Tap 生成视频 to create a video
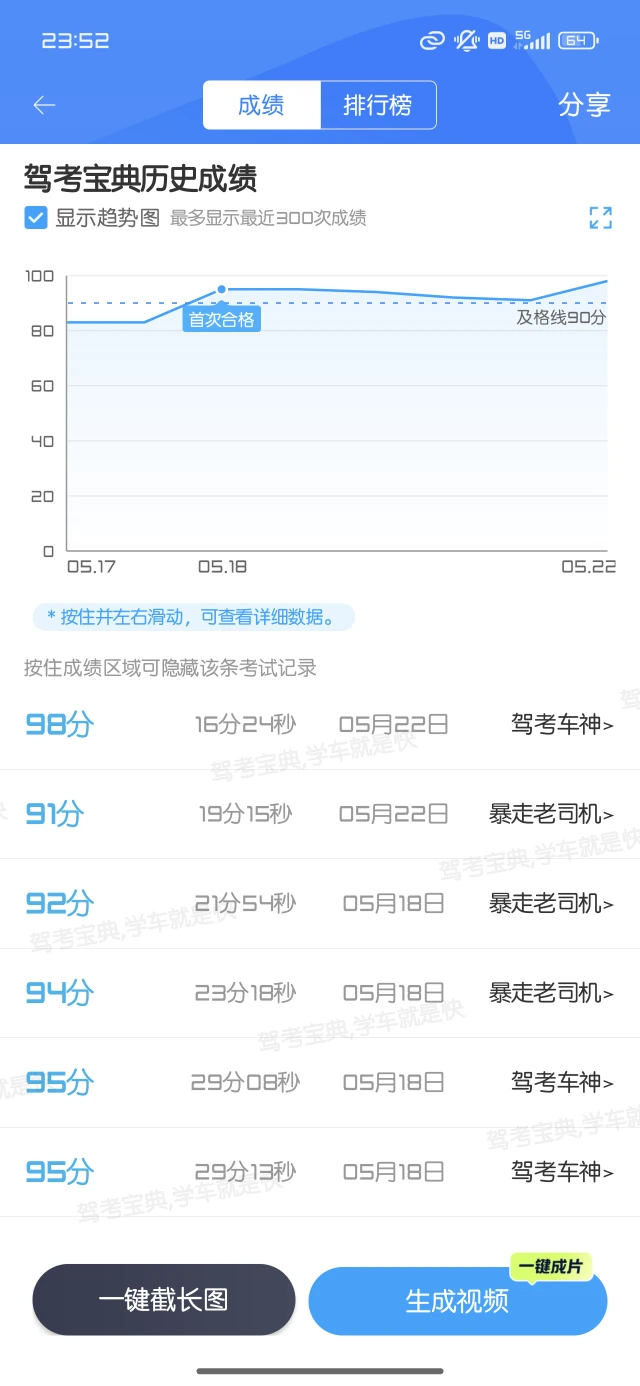This screenshot has height=1386, width=640. pos(458,1300)
